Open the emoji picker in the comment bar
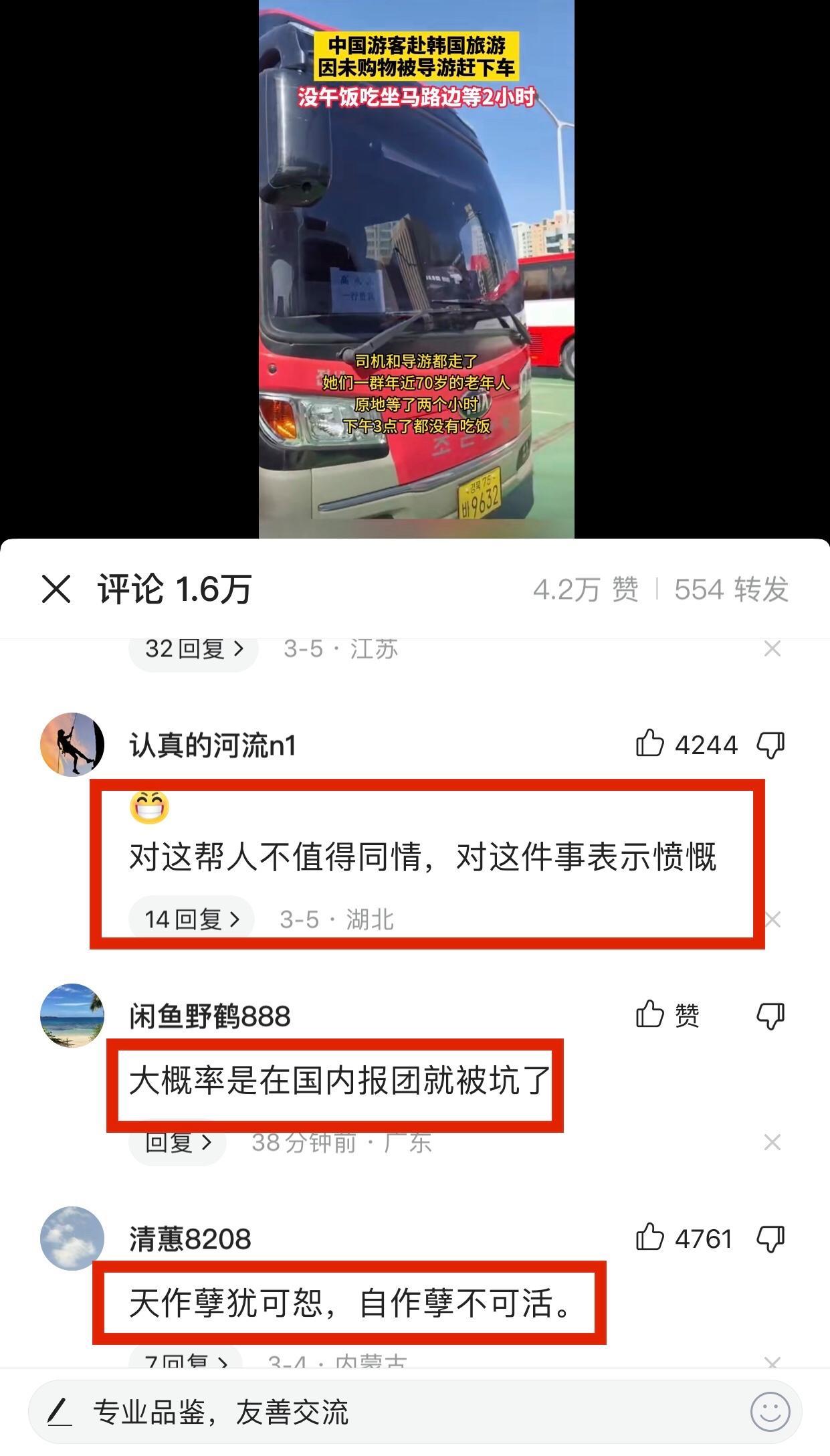 coord(770,1412)
